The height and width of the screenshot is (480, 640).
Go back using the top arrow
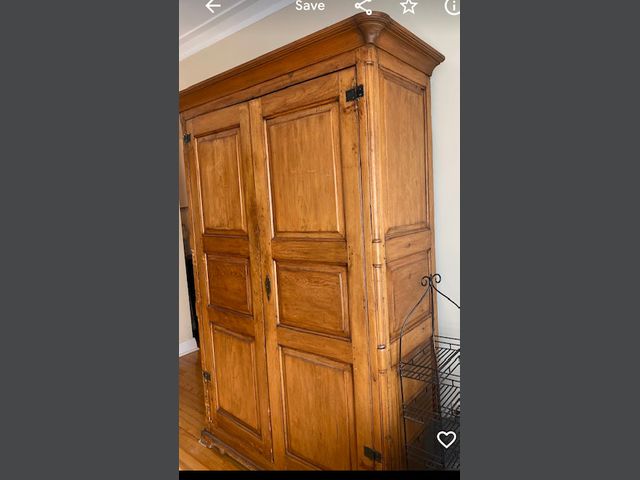click(213, 6)
